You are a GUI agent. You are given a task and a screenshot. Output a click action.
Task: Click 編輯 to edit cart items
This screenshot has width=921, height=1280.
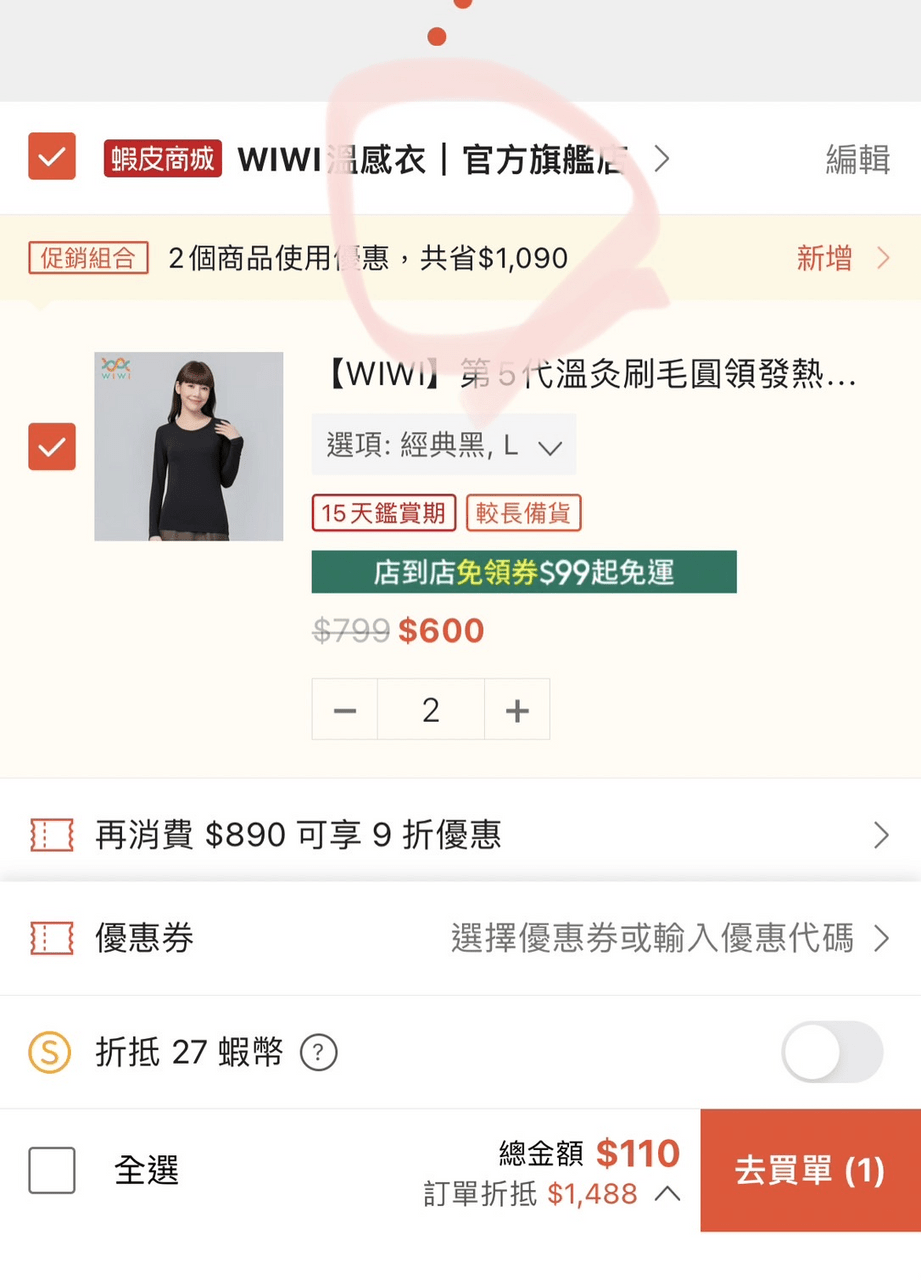click(860, 158)
